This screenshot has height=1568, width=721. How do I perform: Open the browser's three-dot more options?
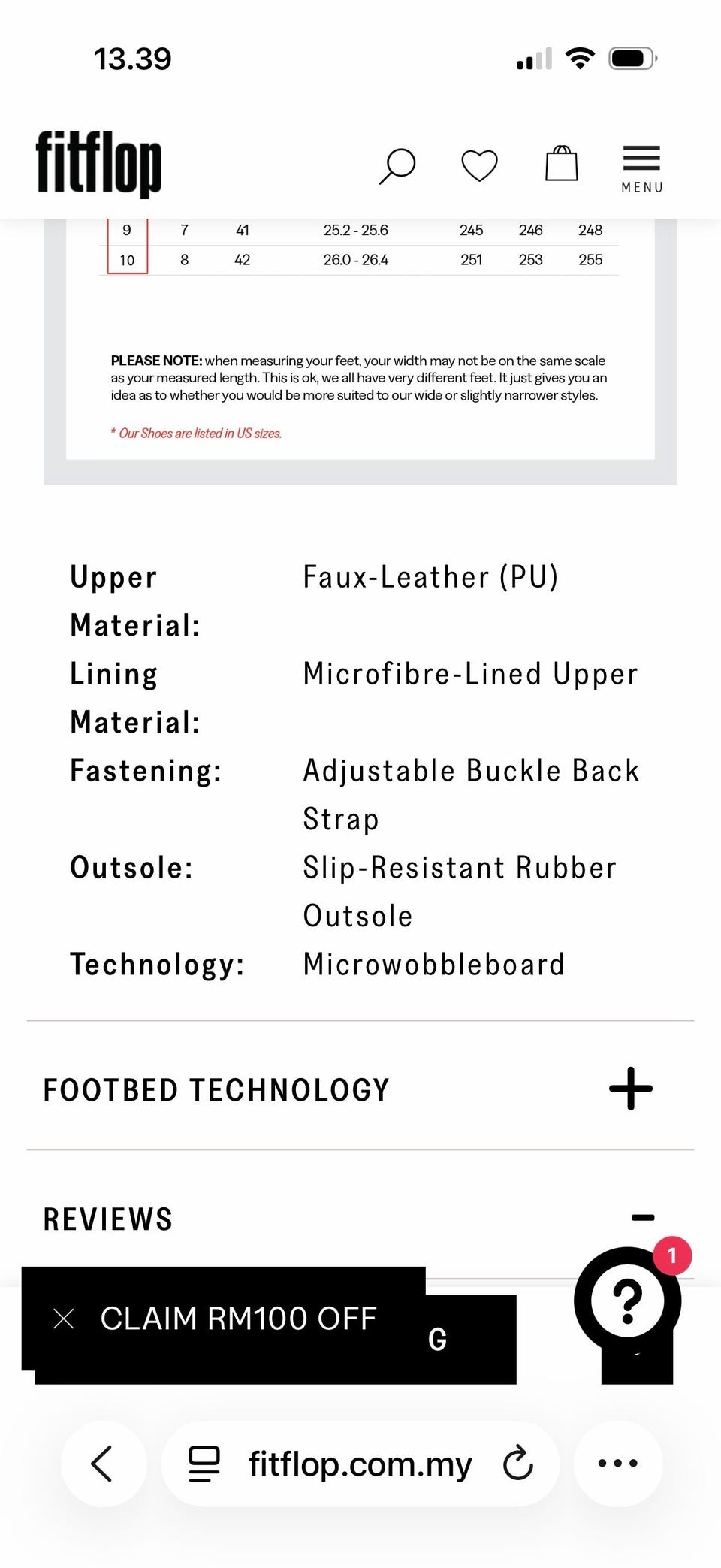[x=618, y=1464]
